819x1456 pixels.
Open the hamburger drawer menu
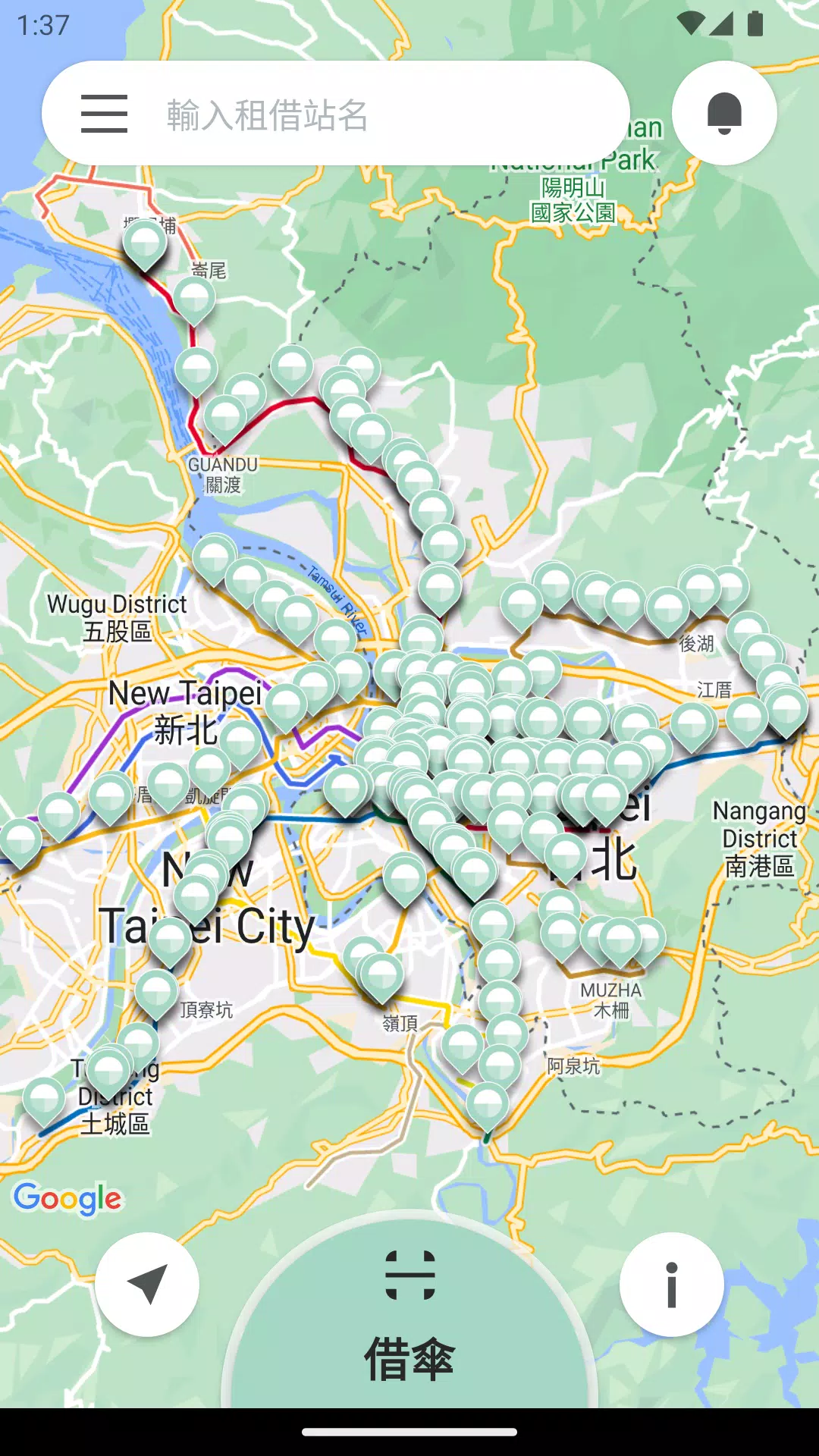(x=104, y=114)
